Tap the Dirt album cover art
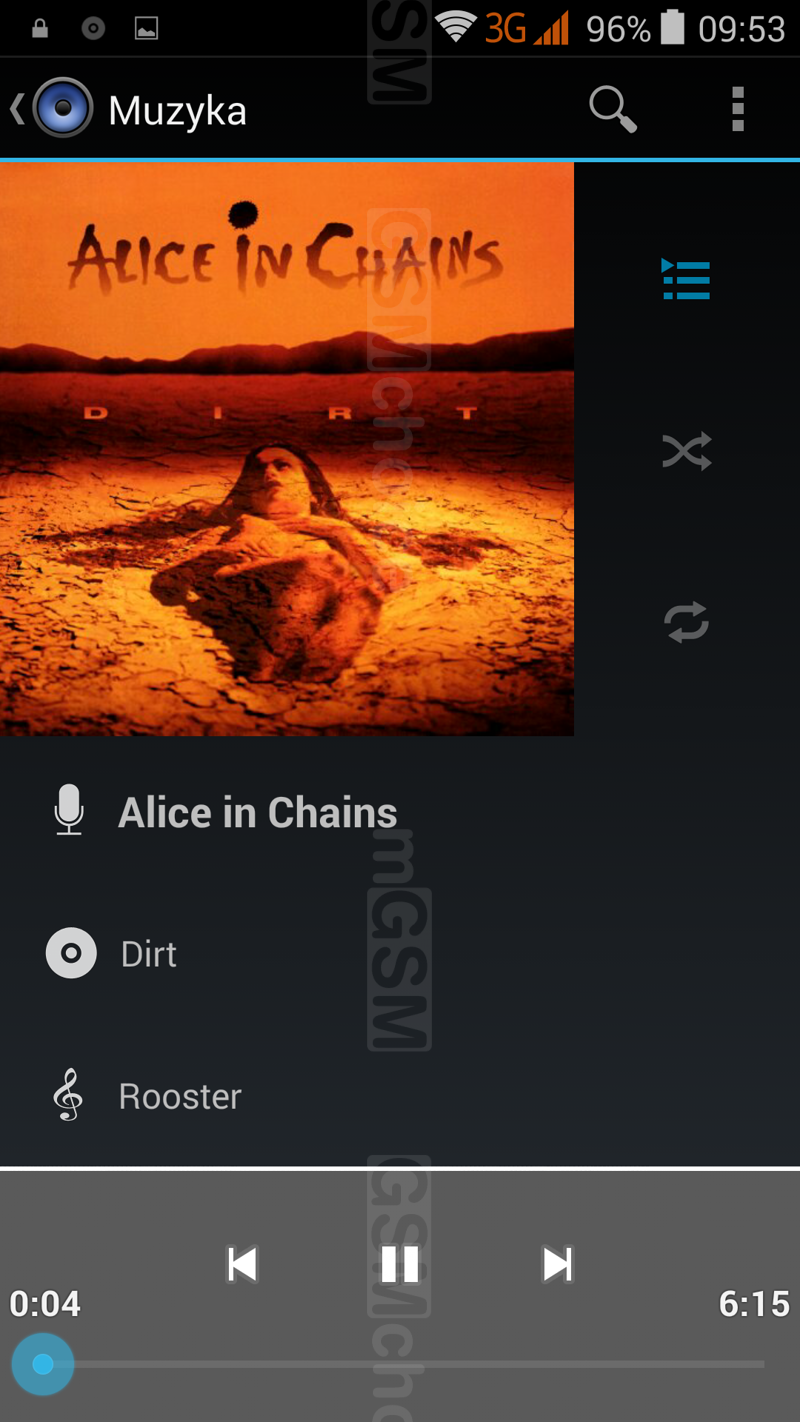The height and width of the screenshot is (1422, 800). [287, 449]
